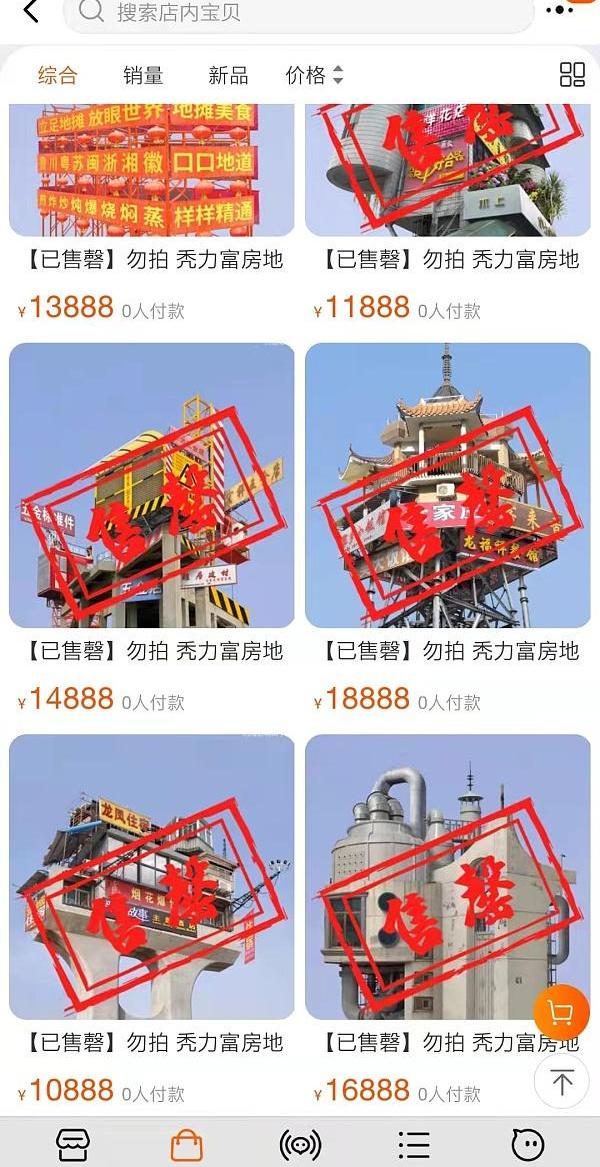Image resolution: width=600 pixels, height=1167 pixels.
Task: Open the category list icon in the bottom bar
Action: click(413, 1144)
